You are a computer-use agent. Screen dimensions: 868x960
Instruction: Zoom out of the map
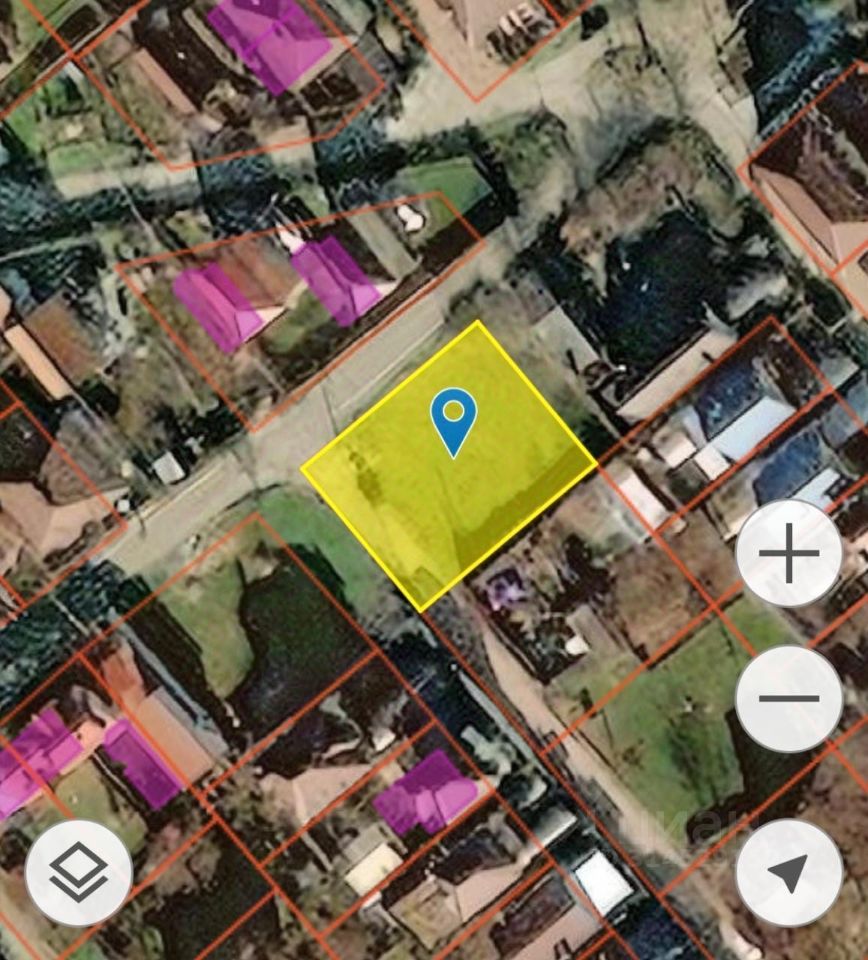tap(788, 698)
